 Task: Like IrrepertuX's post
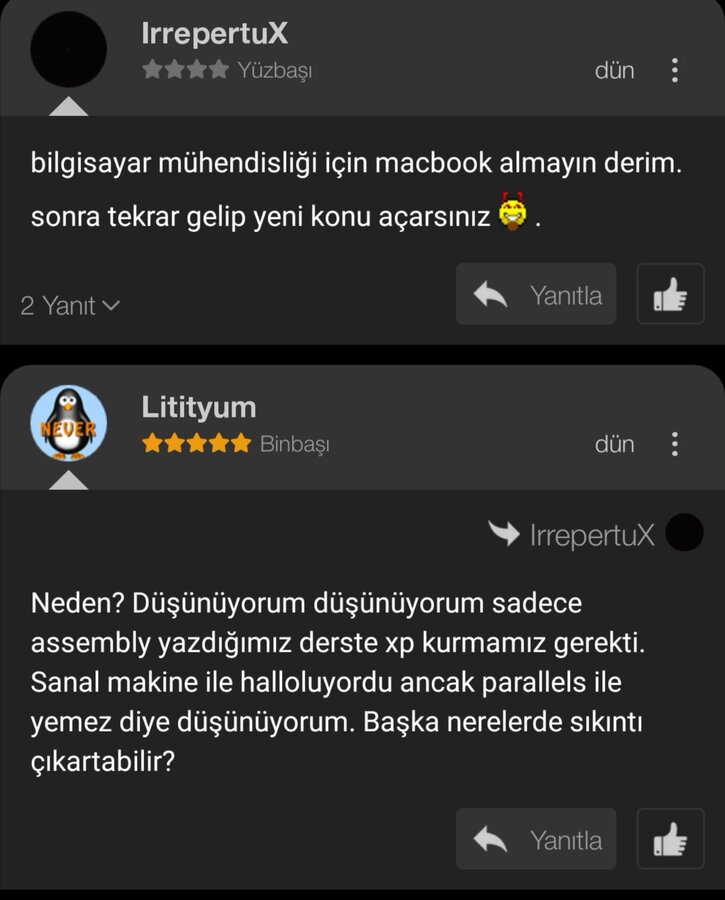click(670, 295)
